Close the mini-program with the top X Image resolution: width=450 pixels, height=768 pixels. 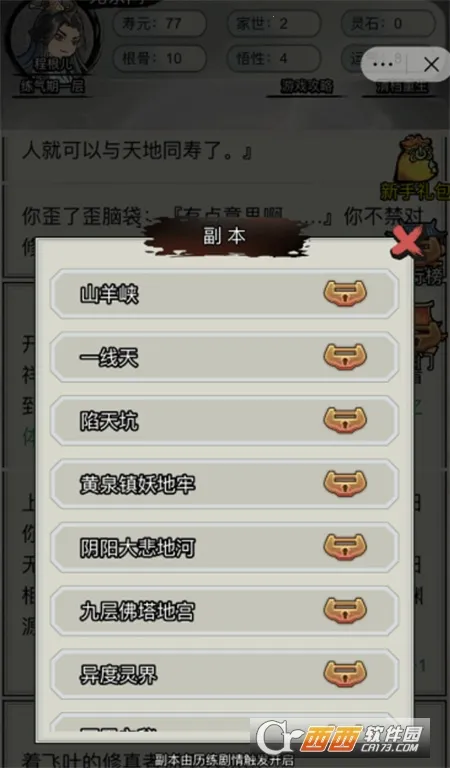(430, 64)
